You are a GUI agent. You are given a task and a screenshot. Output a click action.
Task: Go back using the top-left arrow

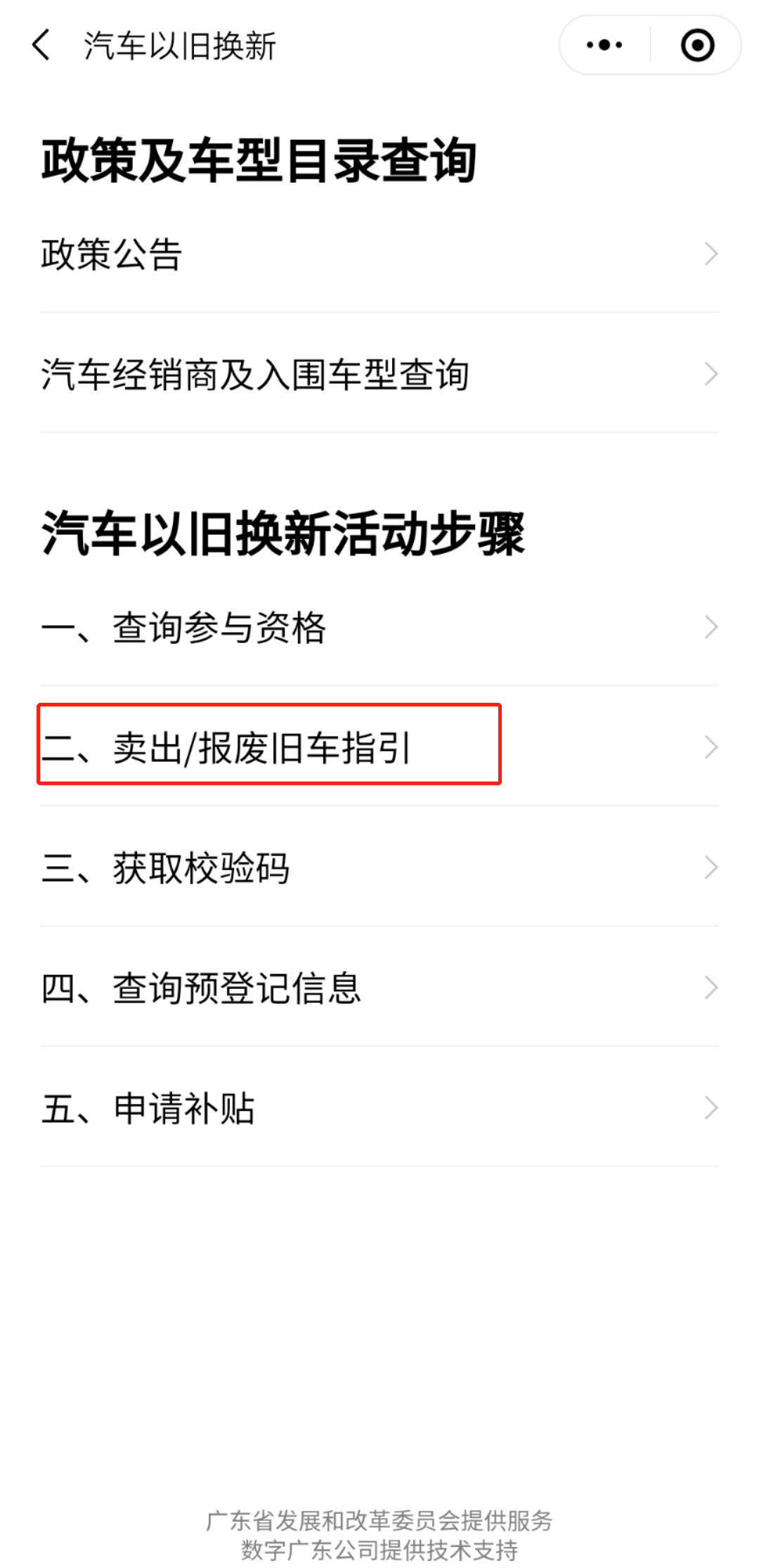pyautogui.click(x=41, y=46)
